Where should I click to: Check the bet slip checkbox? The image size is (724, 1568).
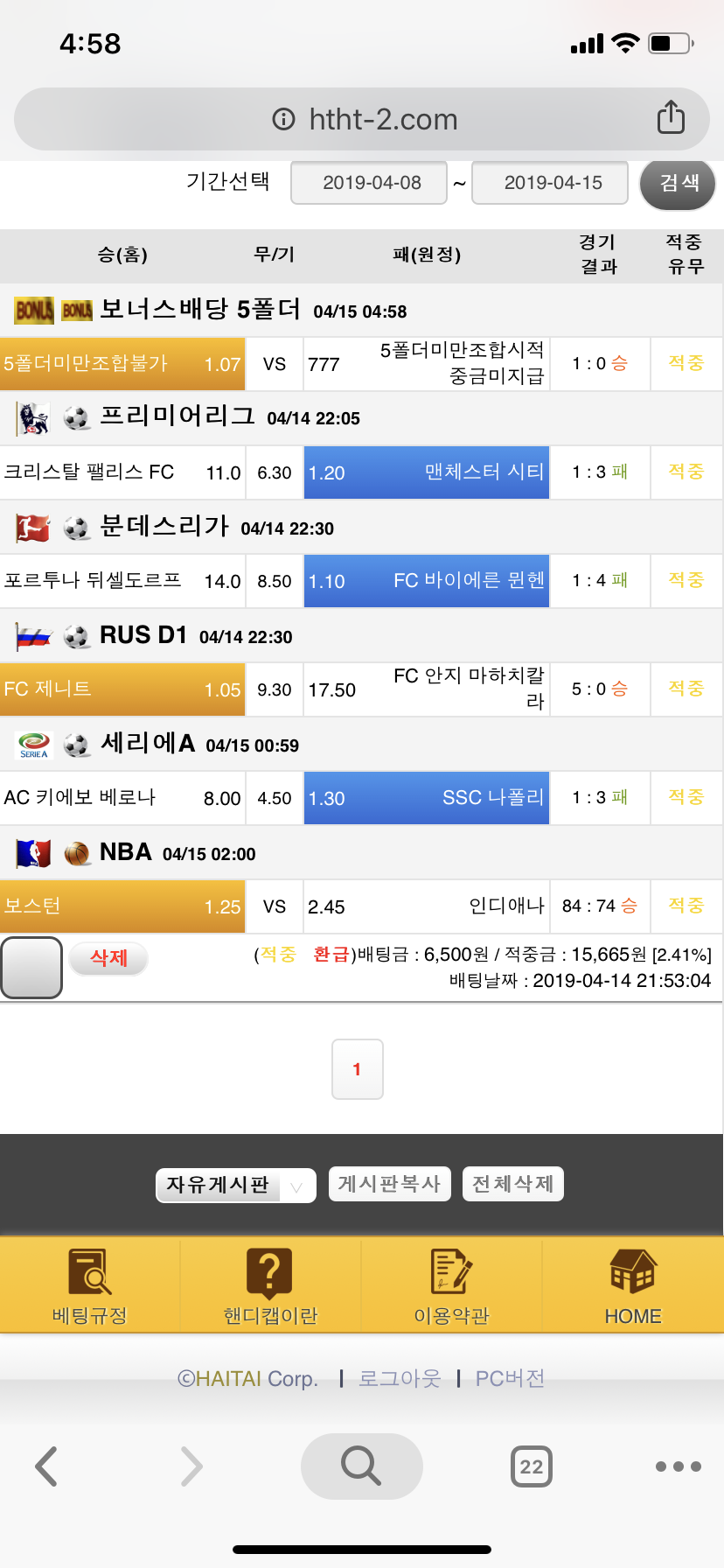click(x=31, y=967)
